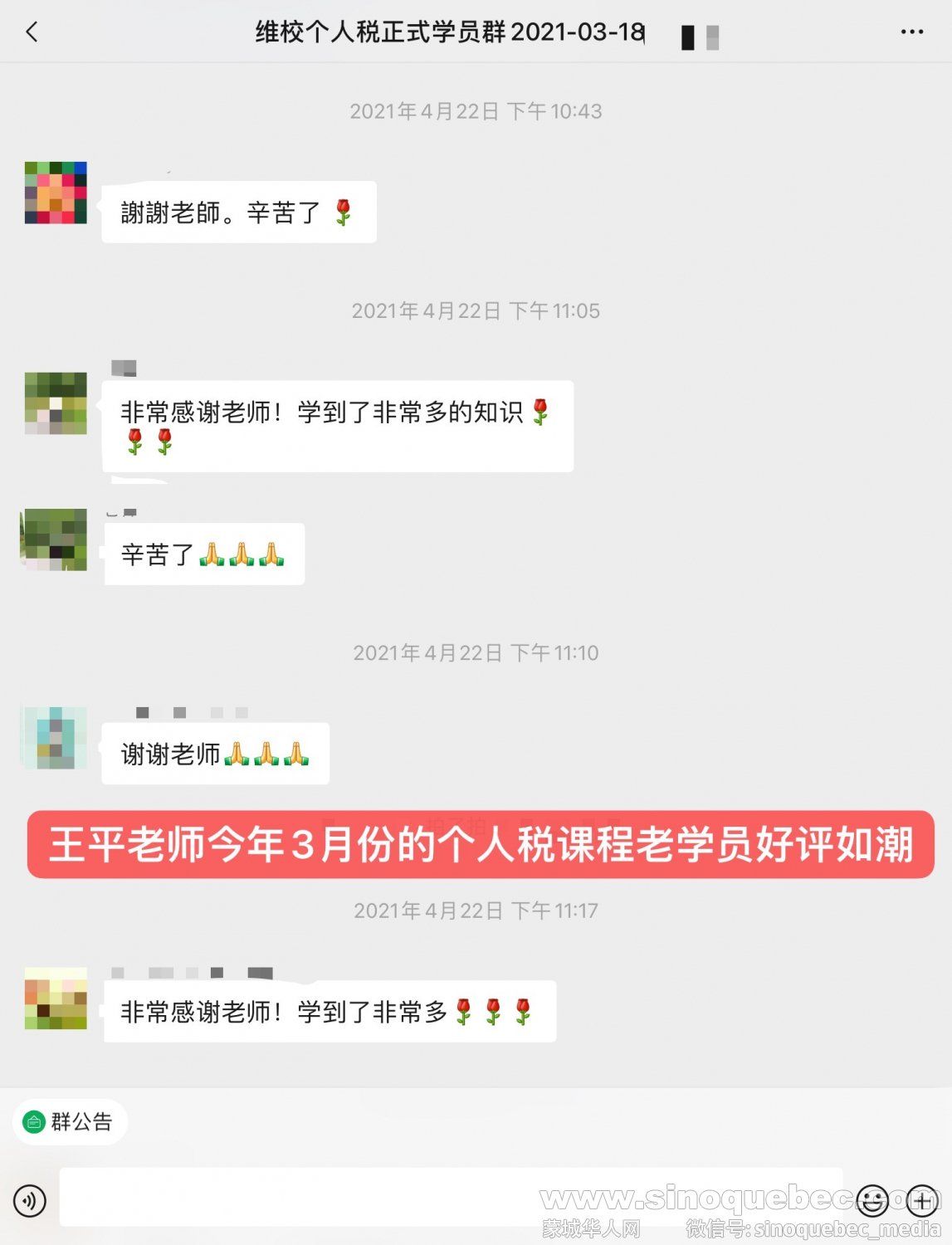The image size is (952, 1245).
Task: Open the emoji sticker panel
Action: pyautogui.click(x=871, y=1200)
